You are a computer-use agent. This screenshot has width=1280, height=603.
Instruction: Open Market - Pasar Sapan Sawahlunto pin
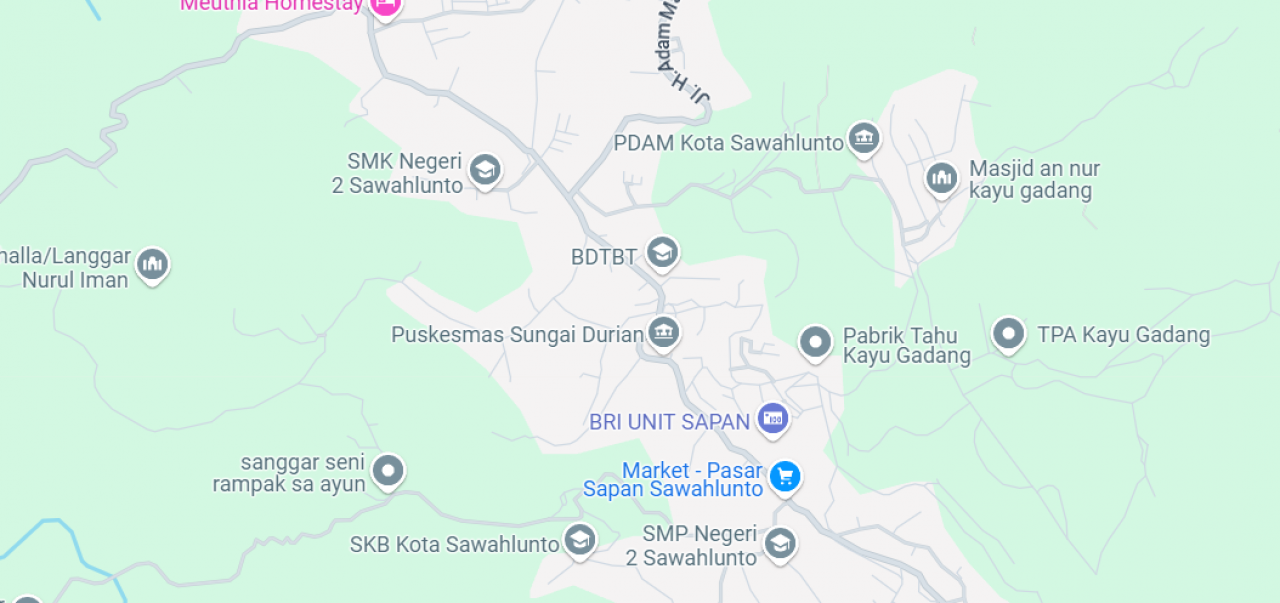785,476
